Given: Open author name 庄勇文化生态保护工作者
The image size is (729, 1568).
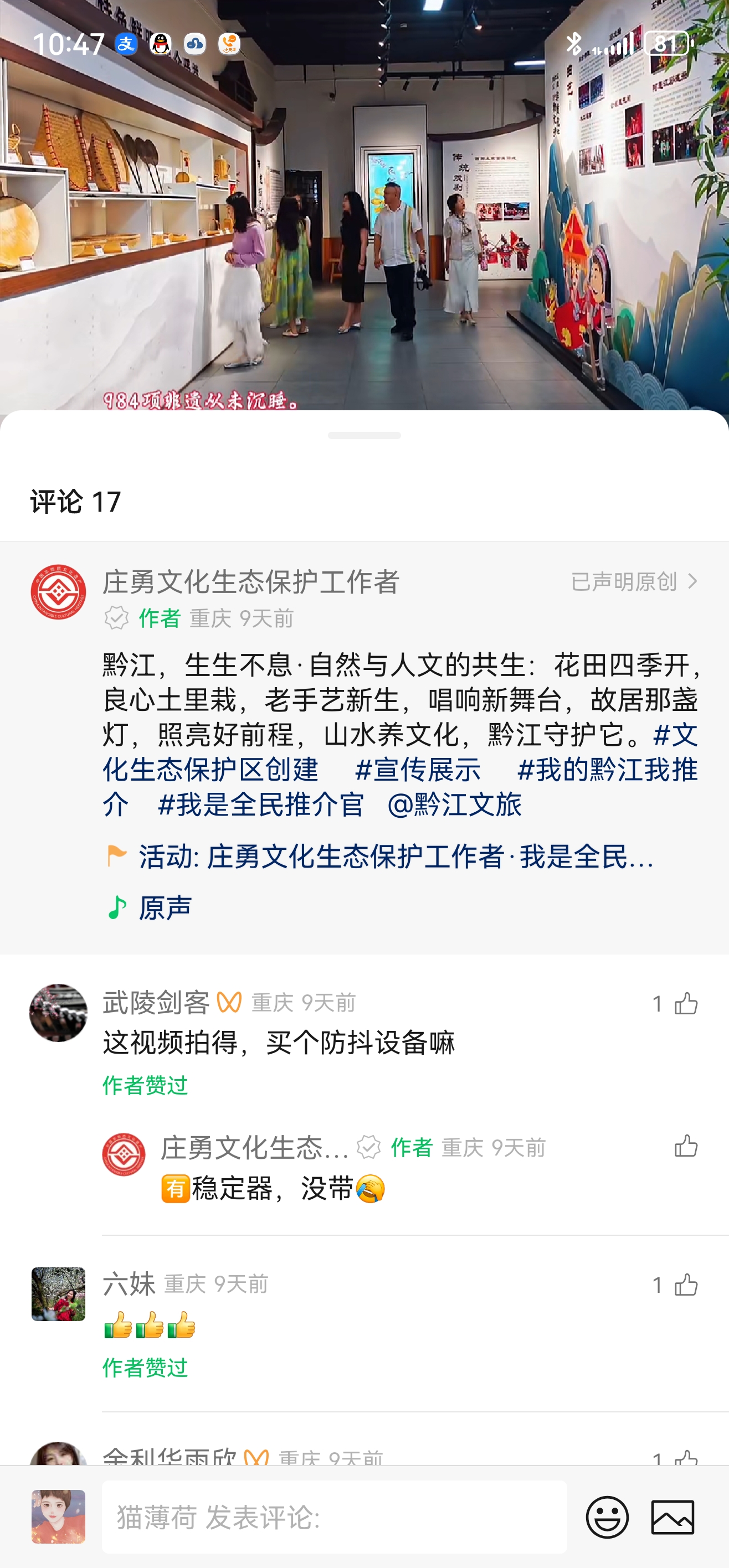Looking at the screenshot, I should (251, 582).
